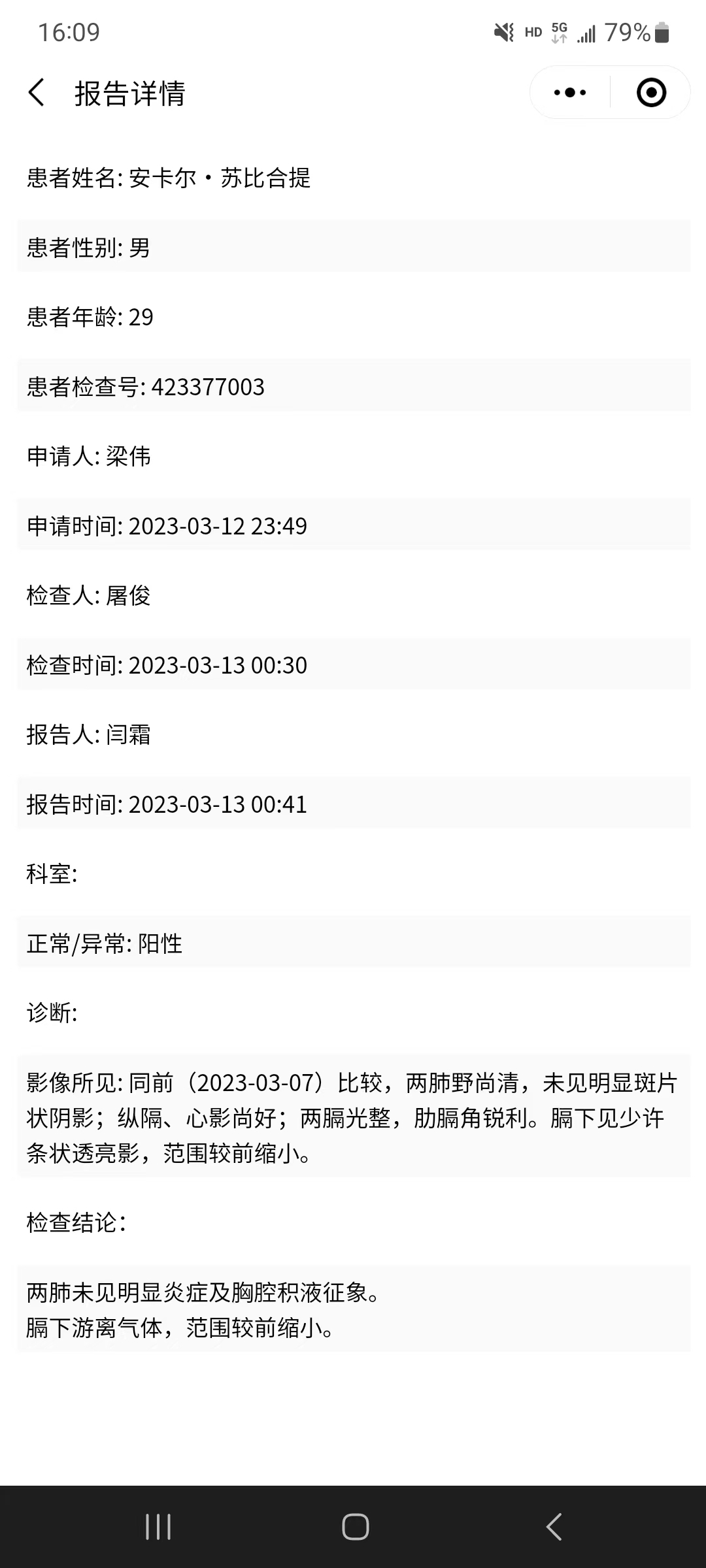The image size is (706, 1568).
Task: Open the recent apps view
Action: 158,1527
